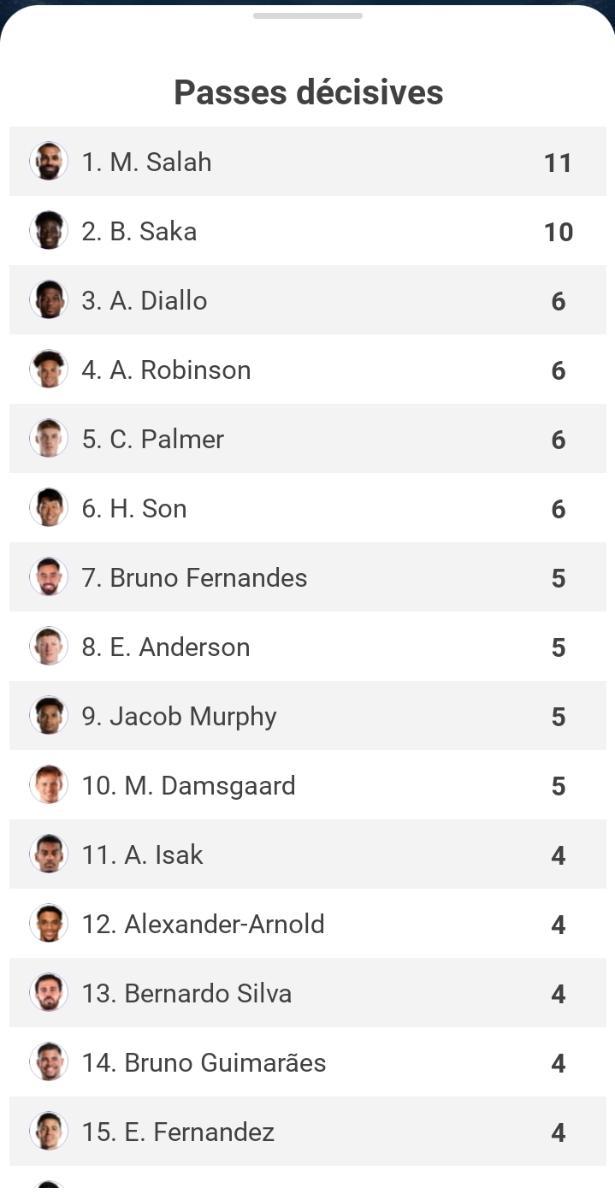
Task: Tap the Bruno Guimarães row
Action: 308,1062
